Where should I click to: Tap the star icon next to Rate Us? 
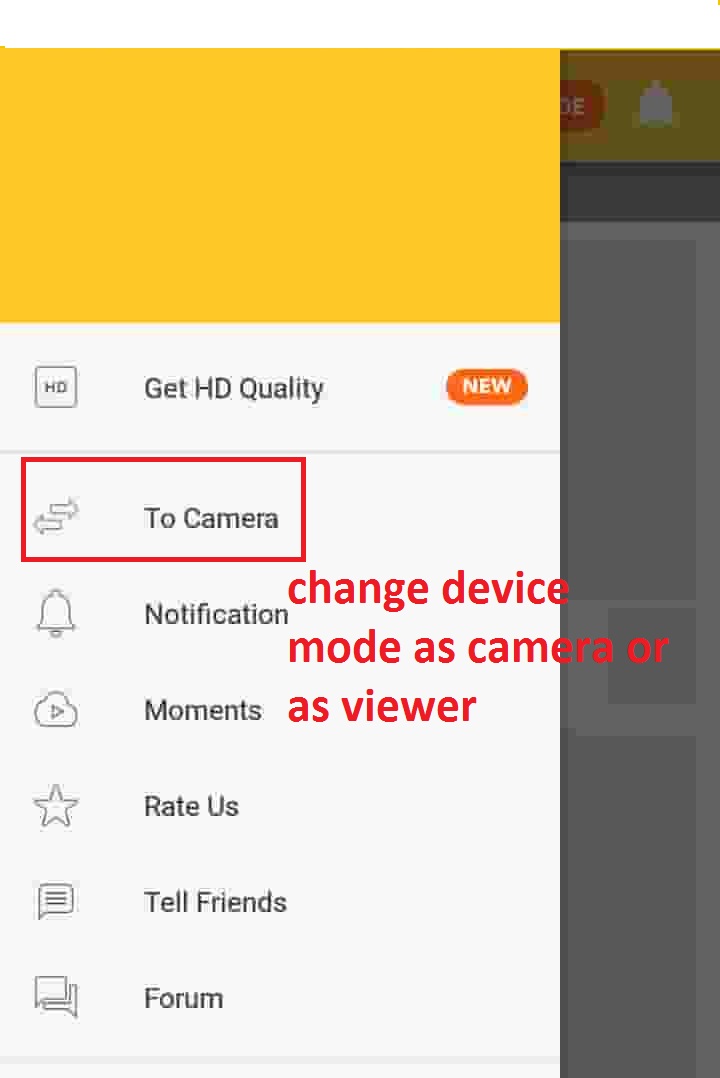[55, 805]
